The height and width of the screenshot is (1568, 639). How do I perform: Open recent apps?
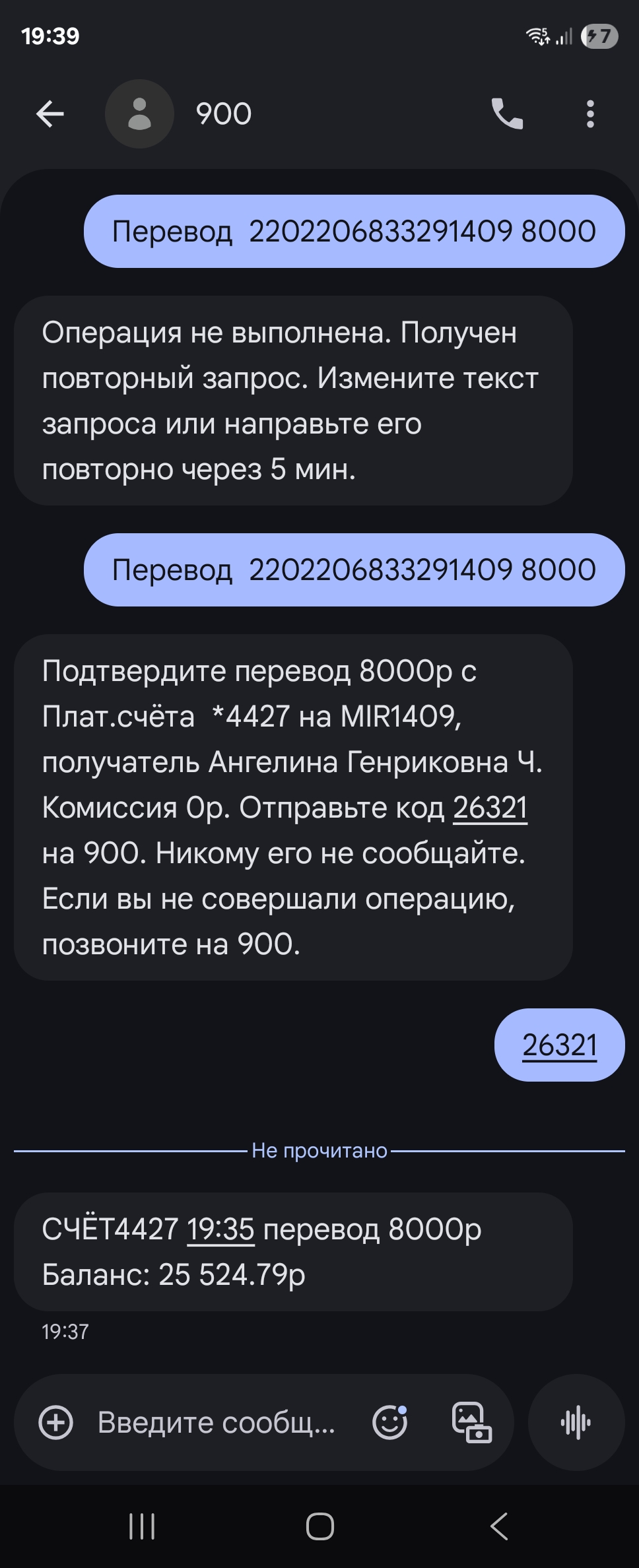(x=142, y=1526)
